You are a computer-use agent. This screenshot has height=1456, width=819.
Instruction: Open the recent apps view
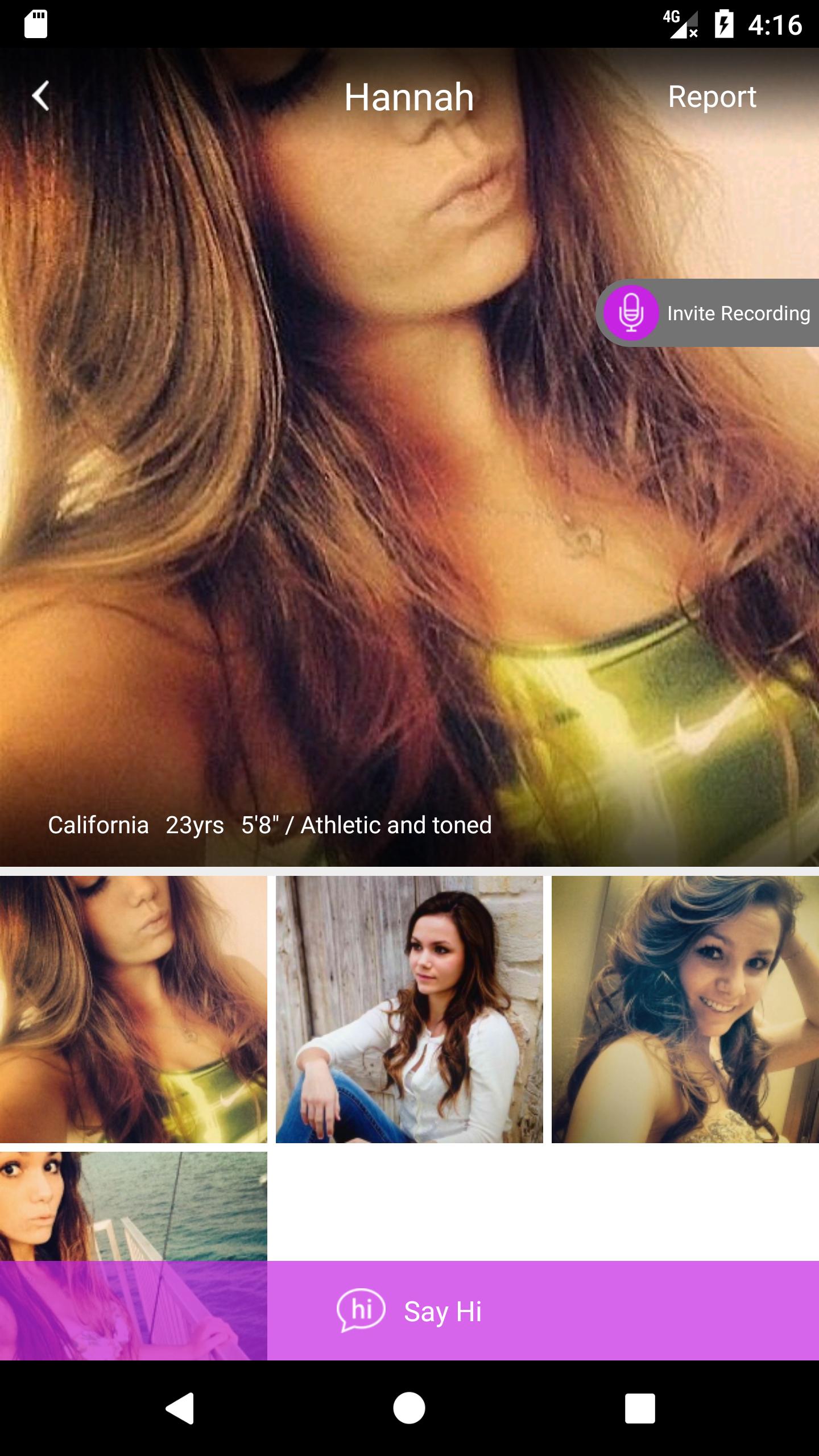pos(639,1408)
